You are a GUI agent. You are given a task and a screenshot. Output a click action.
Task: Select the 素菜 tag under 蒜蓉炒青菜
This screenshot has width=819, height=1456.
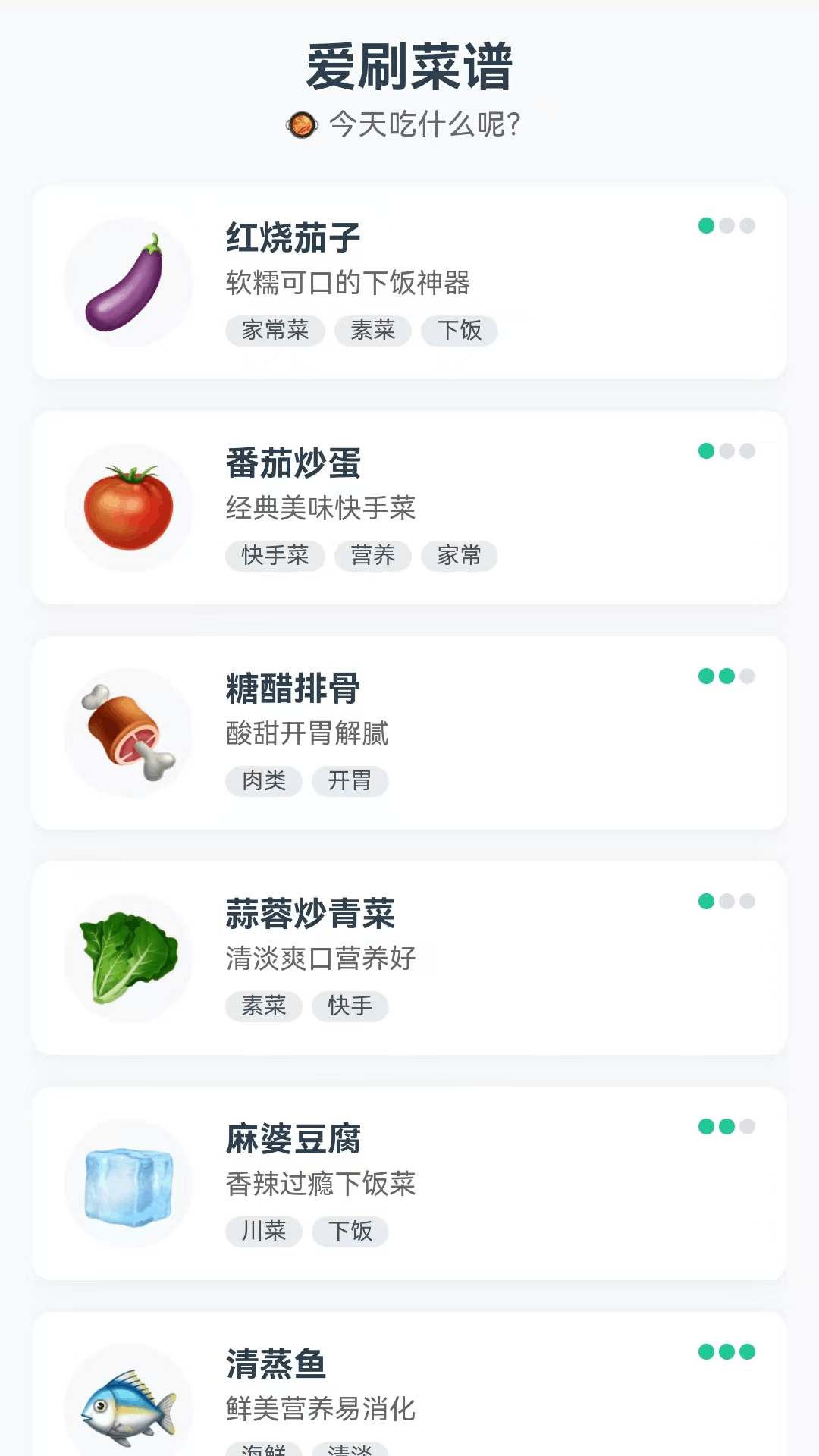pyautogui.click(x=263, y=1006)
